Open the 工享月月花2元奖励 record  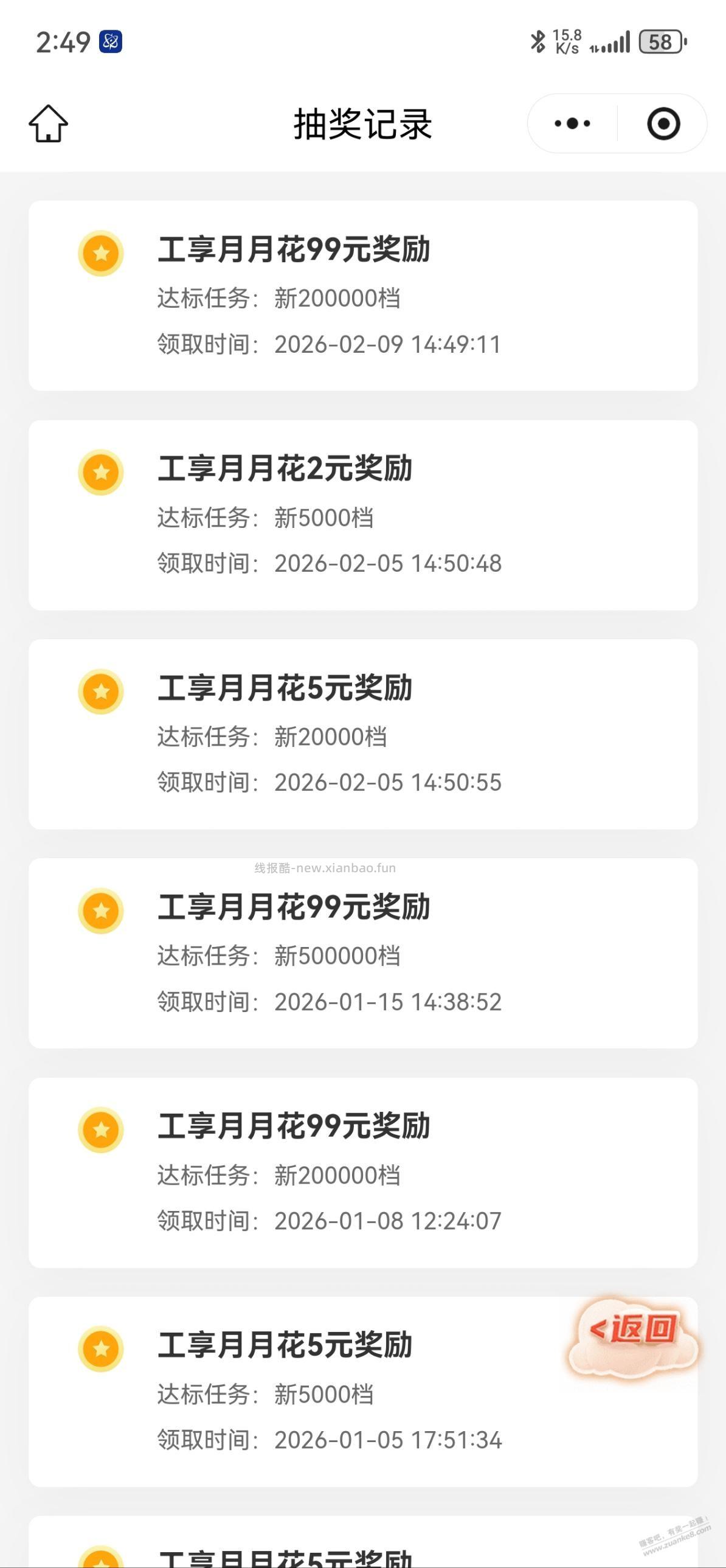coord(362,515)
